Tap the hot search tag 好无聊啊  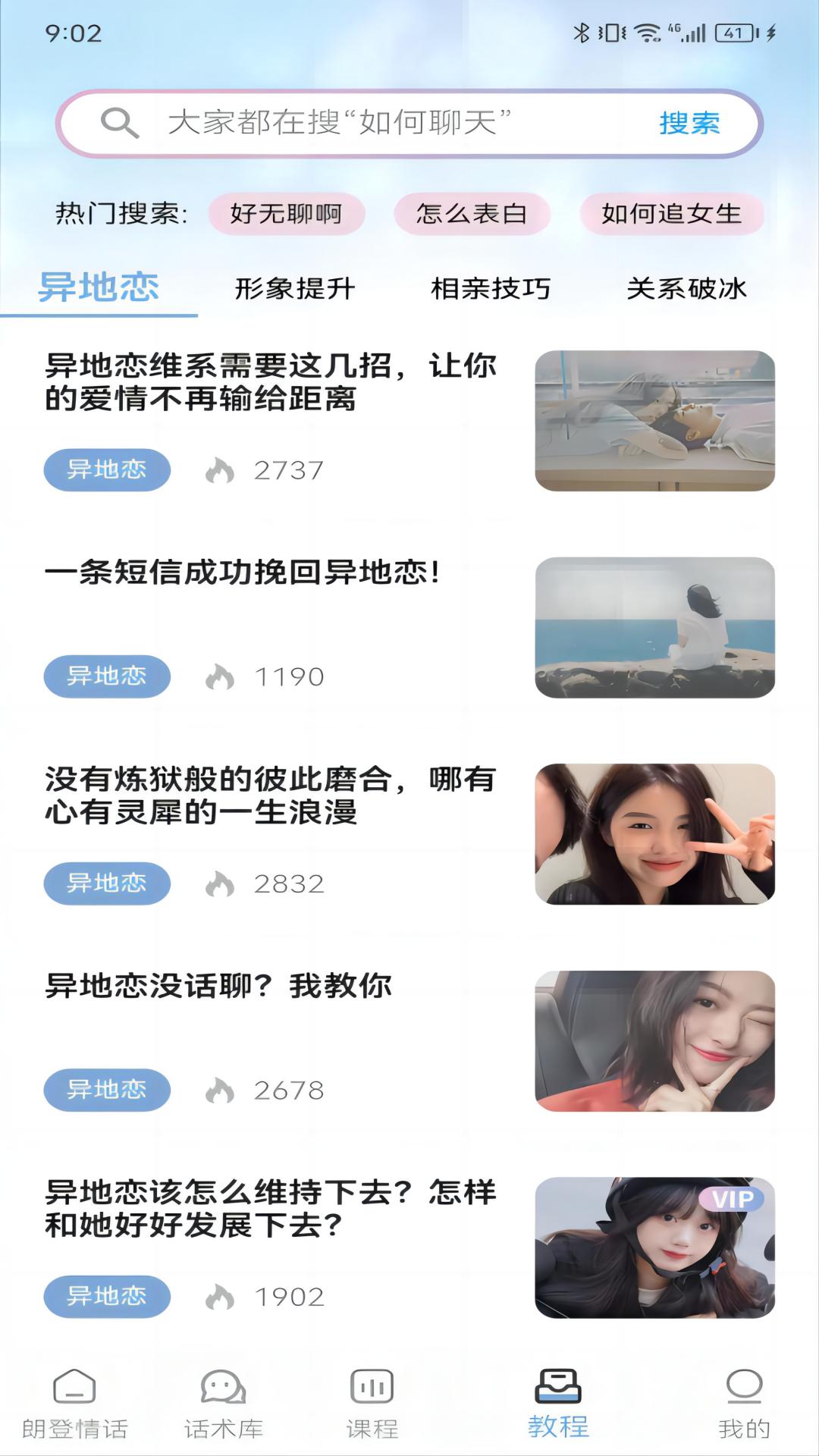[287, 213]
